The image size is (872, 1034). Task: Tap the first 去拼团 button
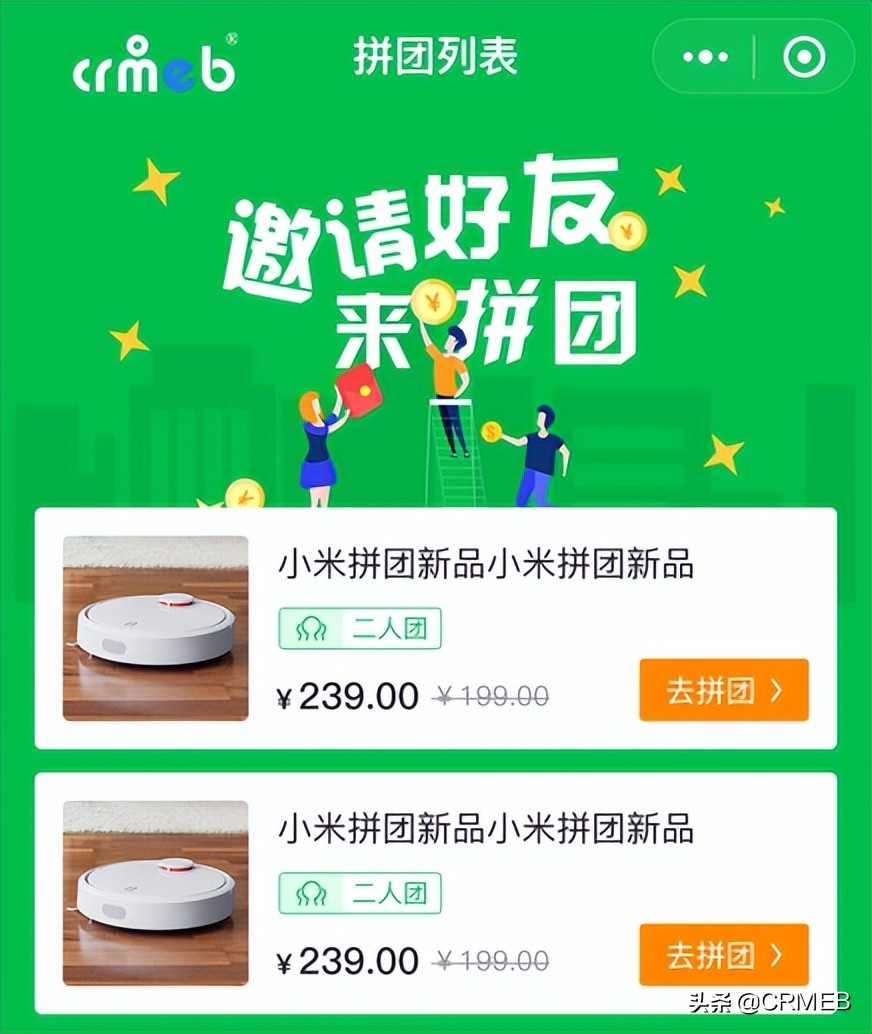(x=722, y=689)
